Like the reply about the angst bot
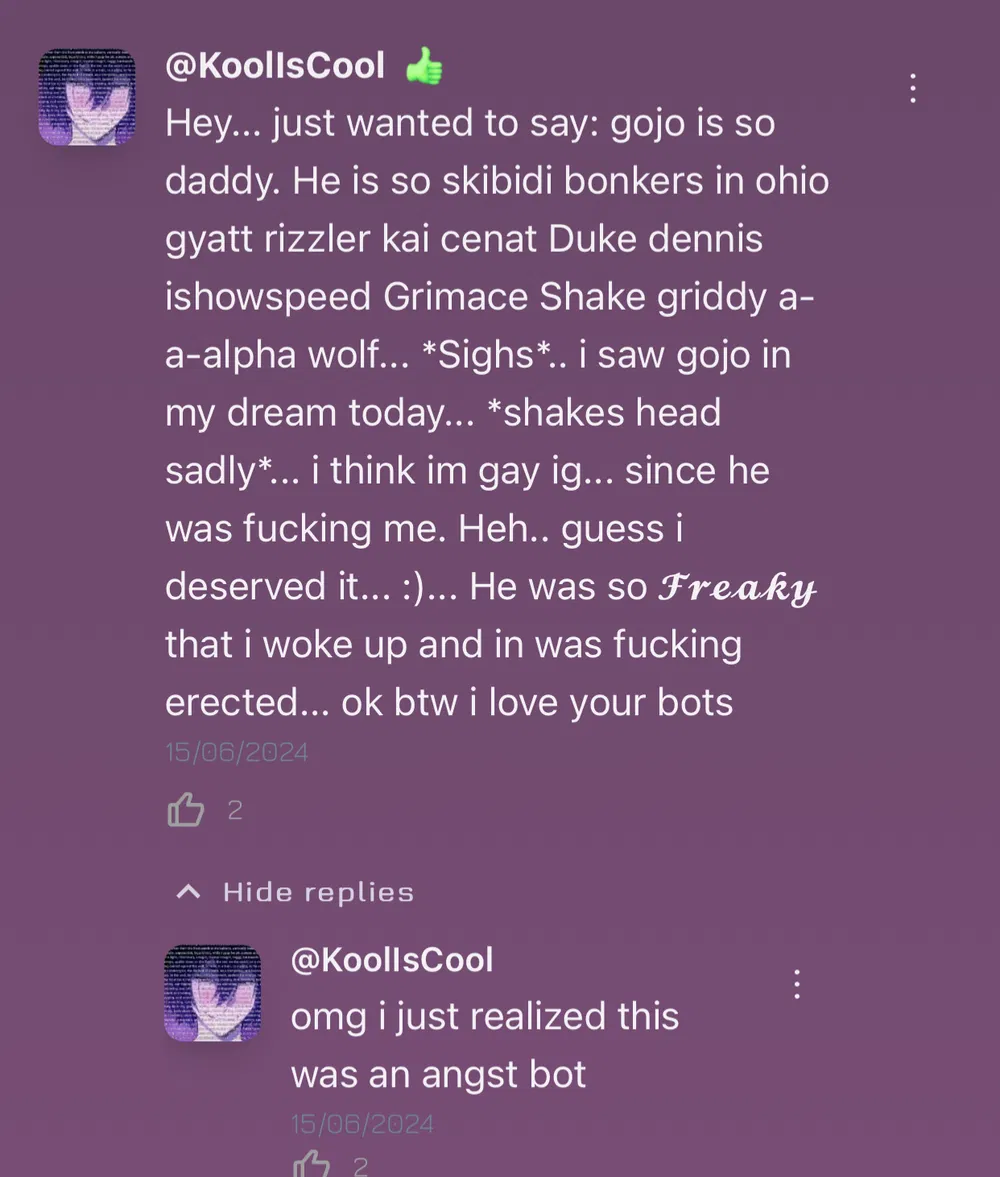The image size is (1000, 1177). click(312, 1164)
